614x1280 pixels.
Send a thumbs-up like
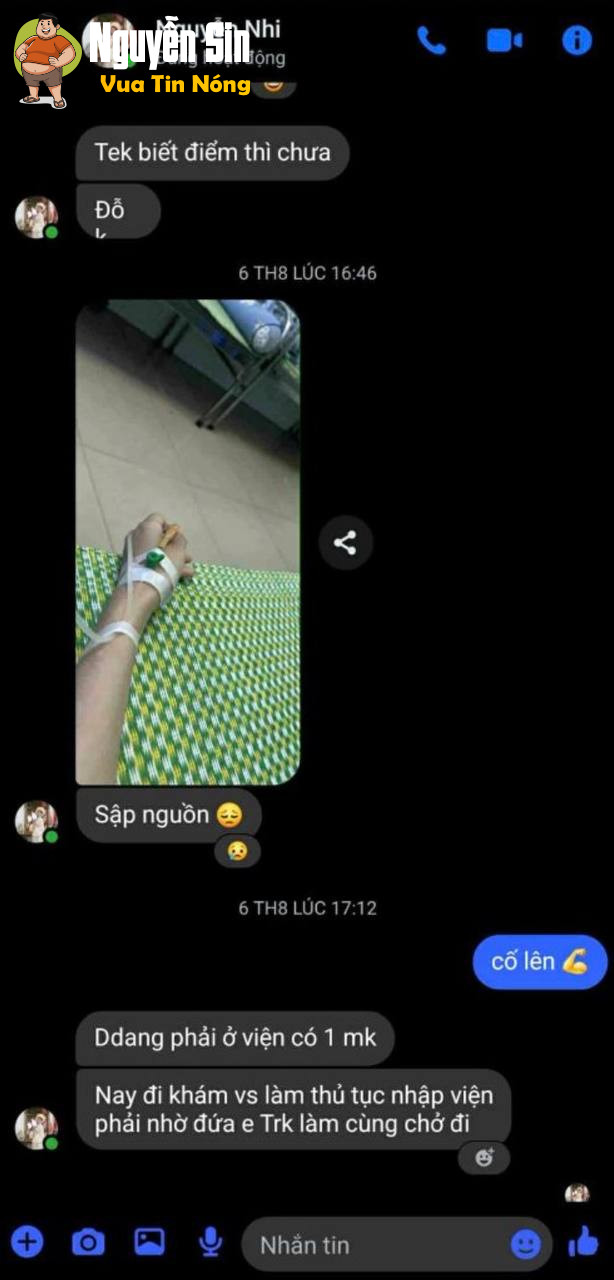click(x=583, y=1242)
